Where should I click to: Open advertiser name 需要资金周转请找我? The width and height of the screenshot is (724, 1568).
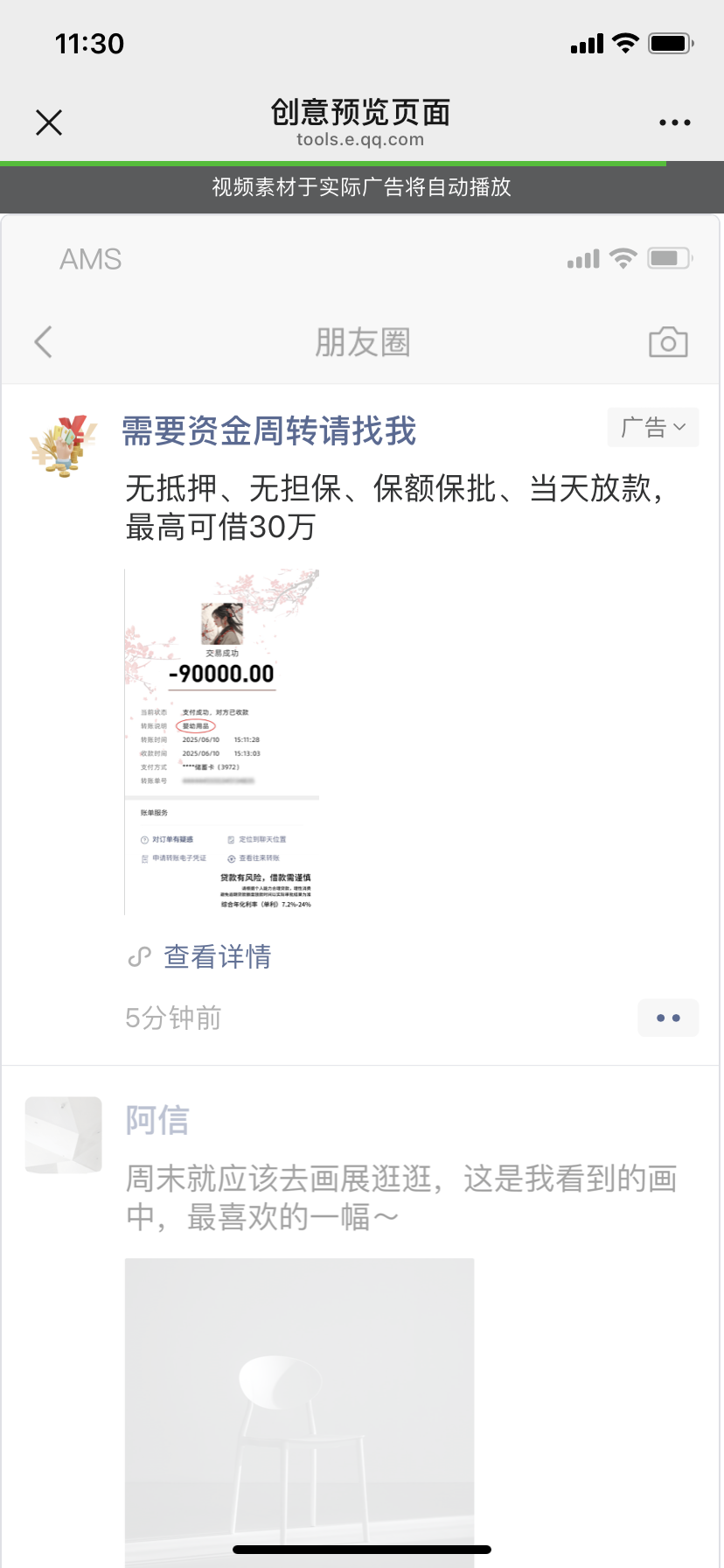click(x=268, y=431)
